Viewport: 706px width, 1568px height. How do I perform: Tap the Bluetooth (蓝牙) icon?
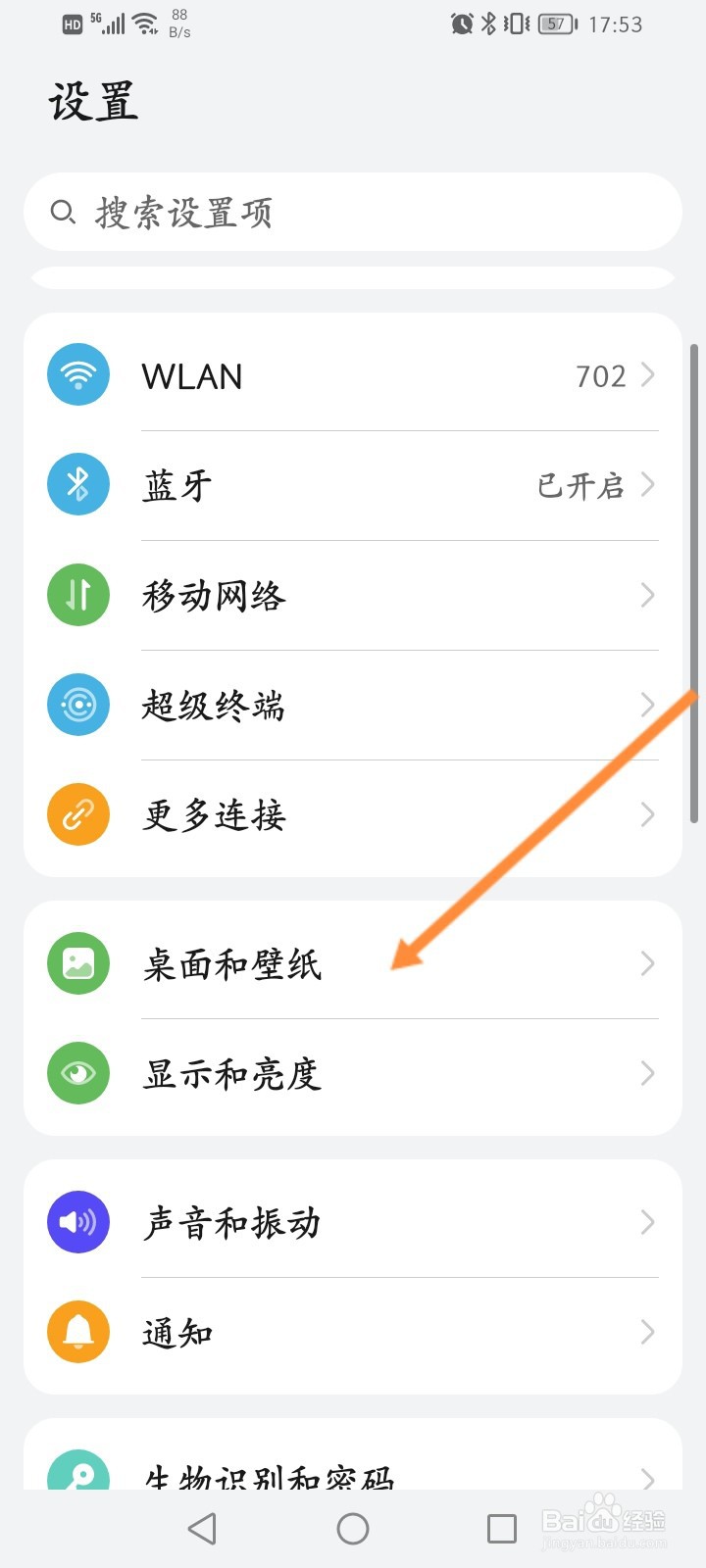coord(77,484)
